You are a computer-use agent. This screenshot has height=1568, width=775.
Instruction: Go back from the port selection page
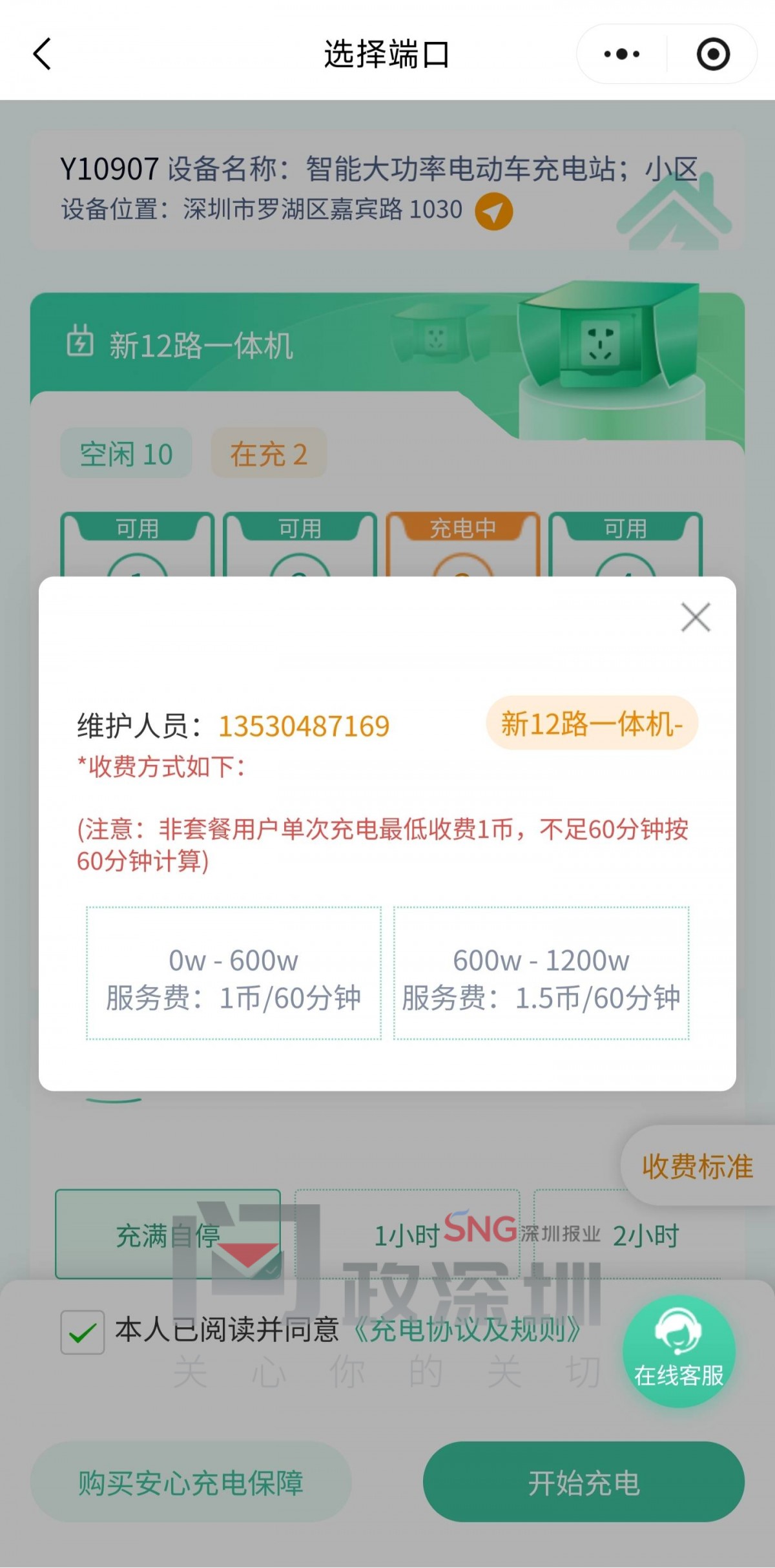click(43, 54)
